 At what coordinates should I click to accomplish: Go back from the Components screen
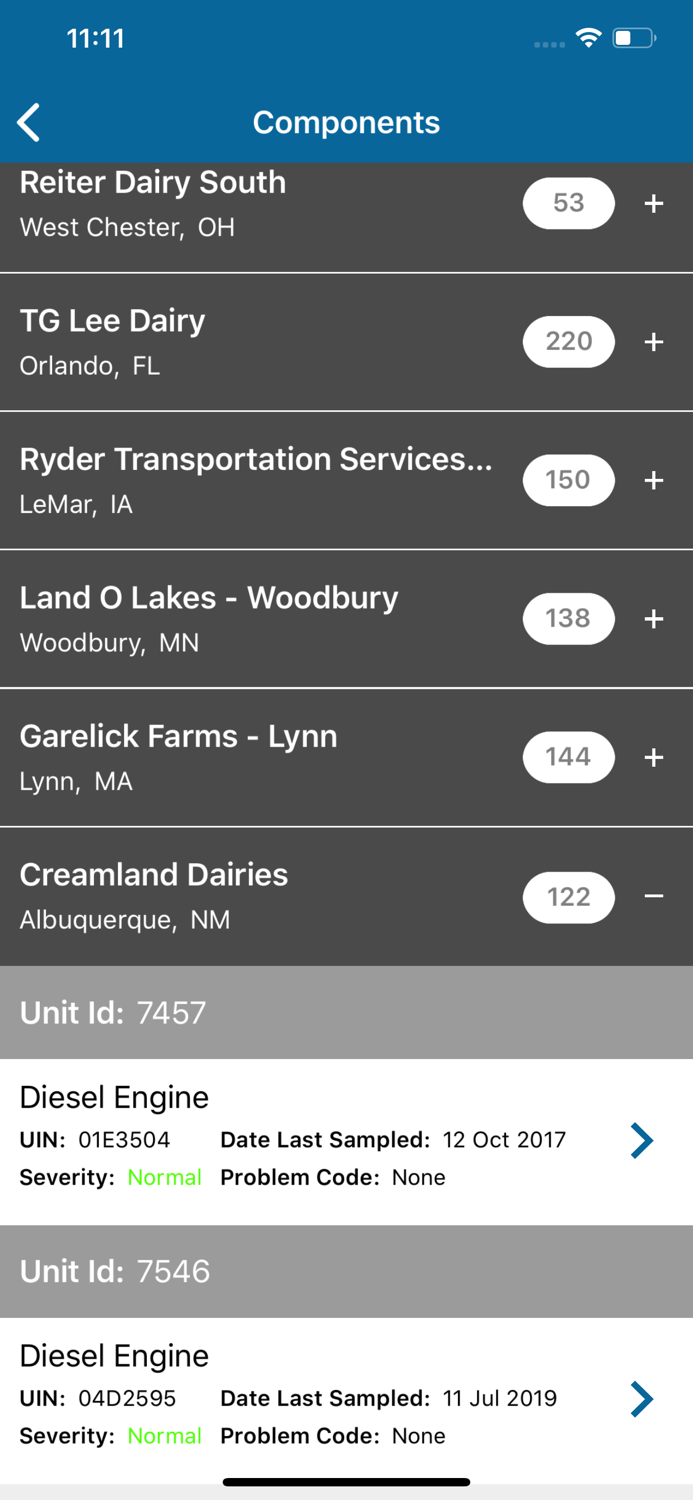(x=29, y=123)
